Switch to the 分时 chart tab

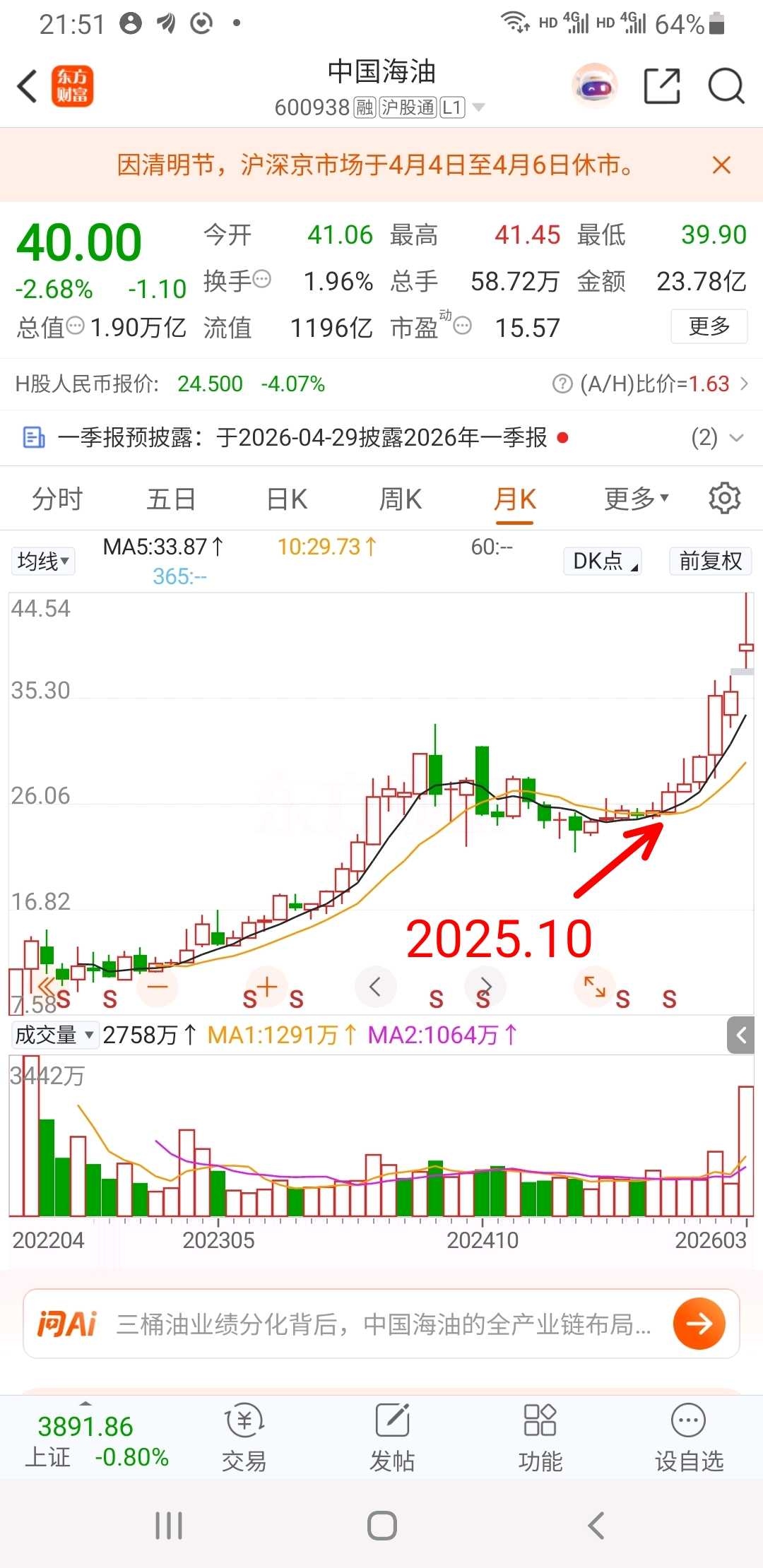click(57, 499)
